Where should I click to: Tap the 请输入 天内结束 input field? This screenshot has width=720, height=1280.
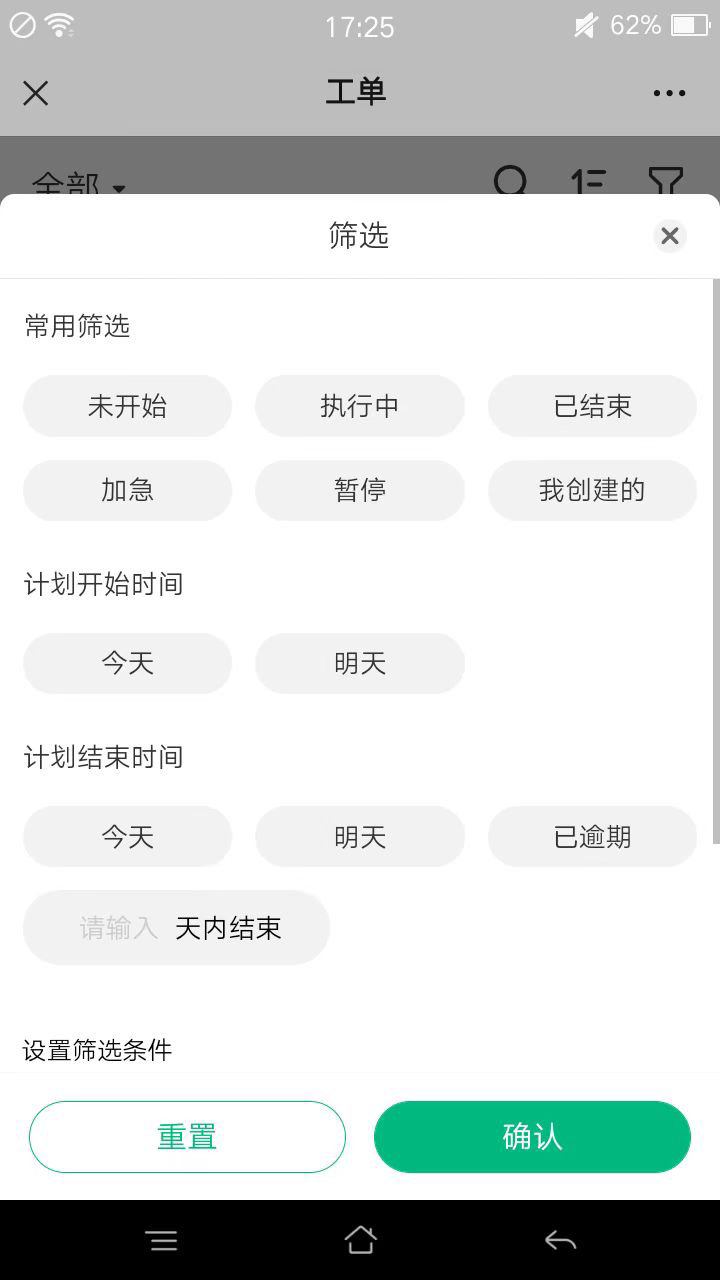[176, 928]
